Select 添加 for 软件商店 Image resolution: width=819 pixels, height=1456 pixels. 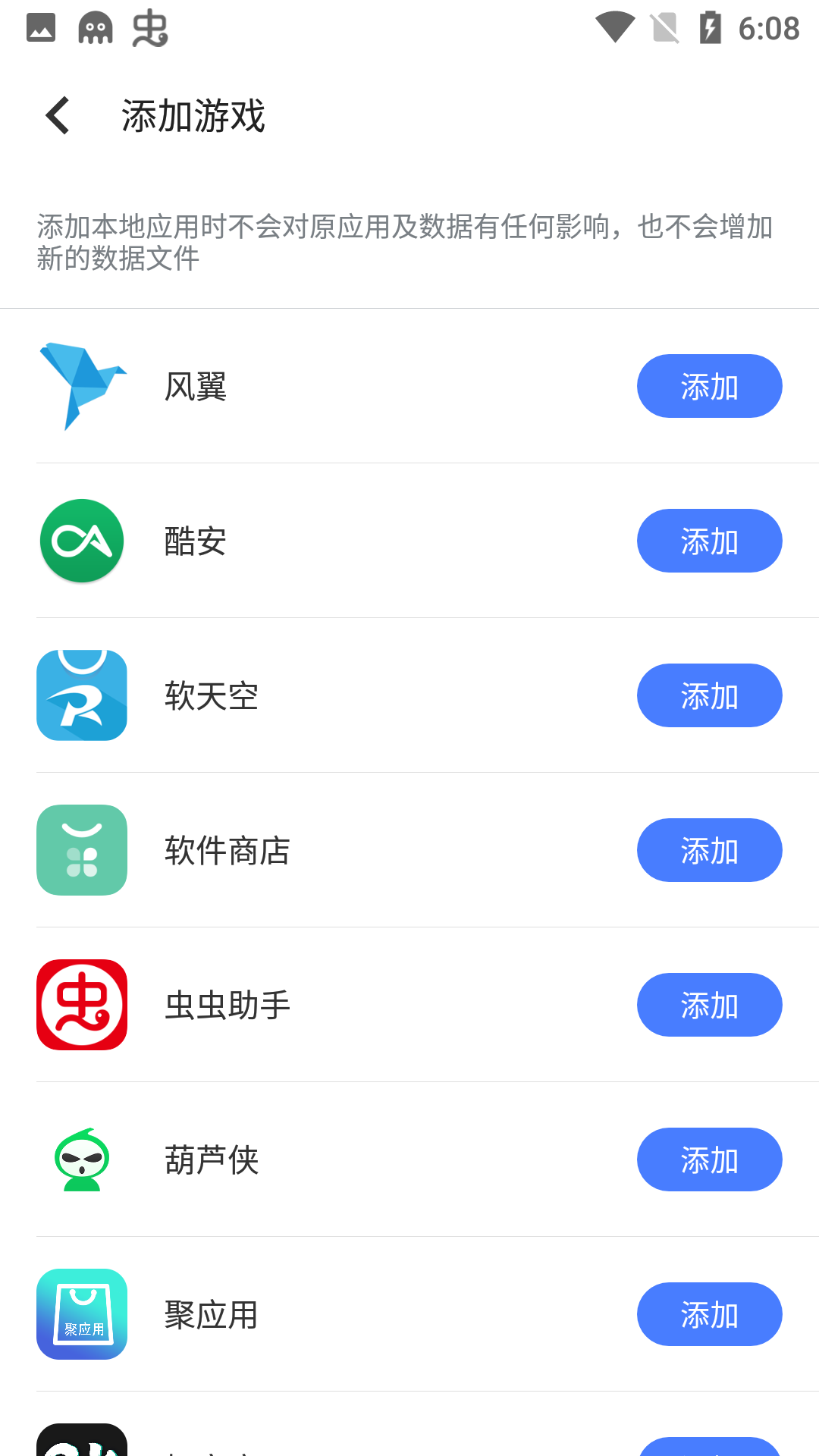[709, 850]
